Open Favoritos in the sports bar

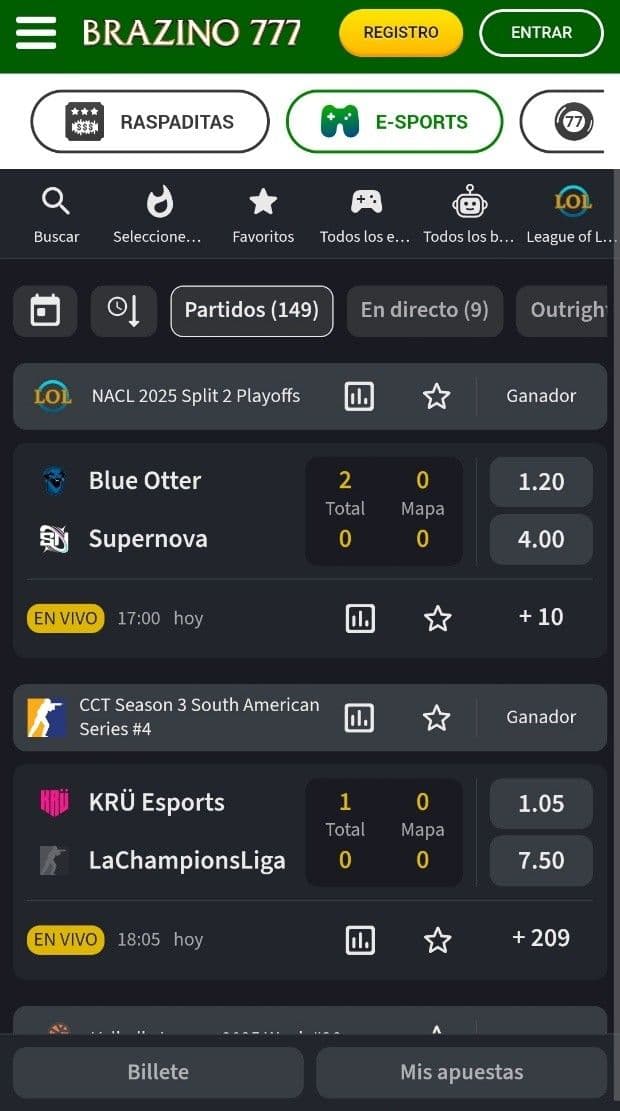coord(263,215)
